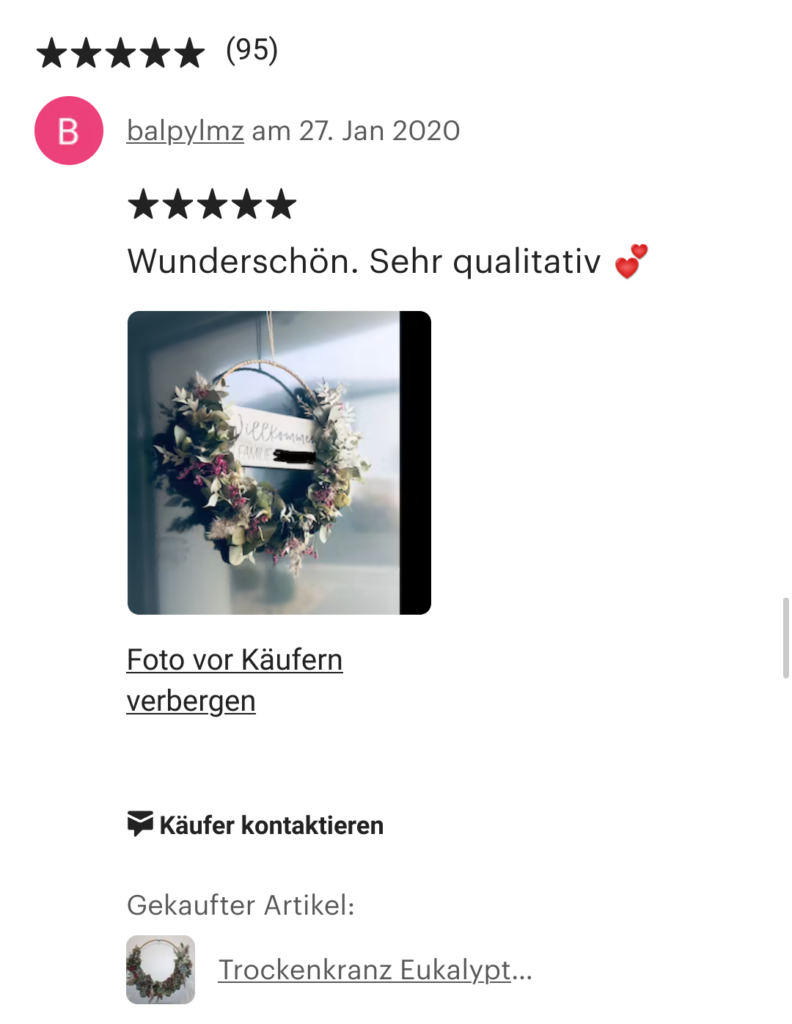Enlarge the buyer's wreath review photo

click(278, 462)
